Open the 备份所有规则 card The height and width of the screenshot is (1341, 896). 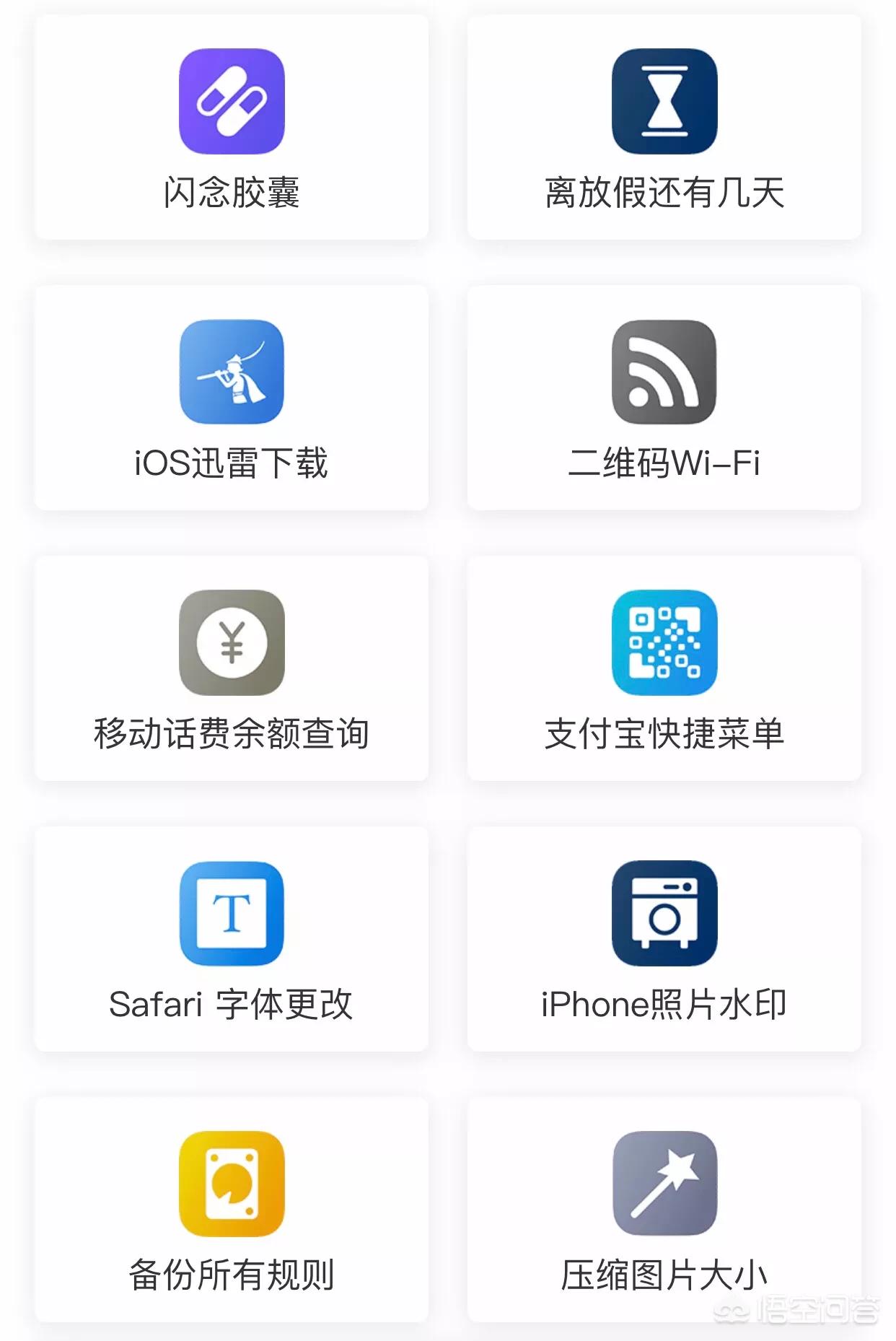[232, 1210]
